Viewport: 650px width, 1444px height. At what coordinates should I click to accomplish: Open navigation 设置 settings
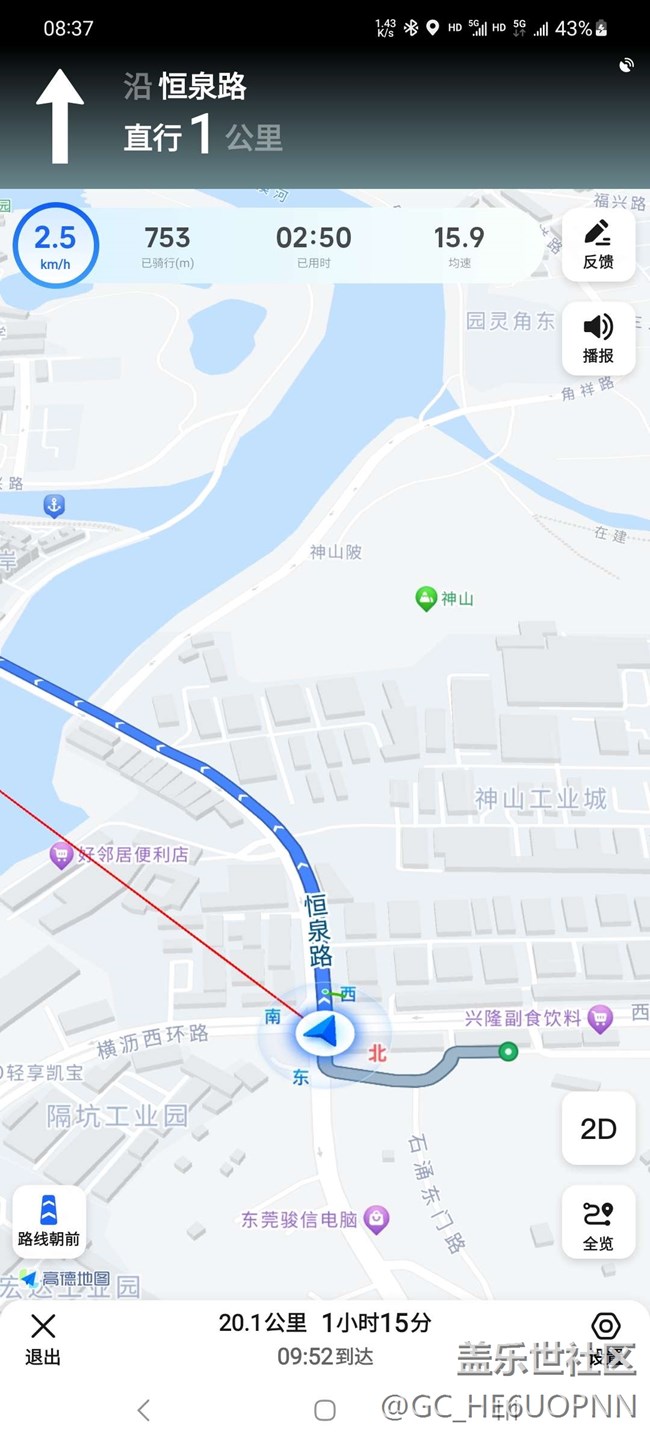[606, 1337]
